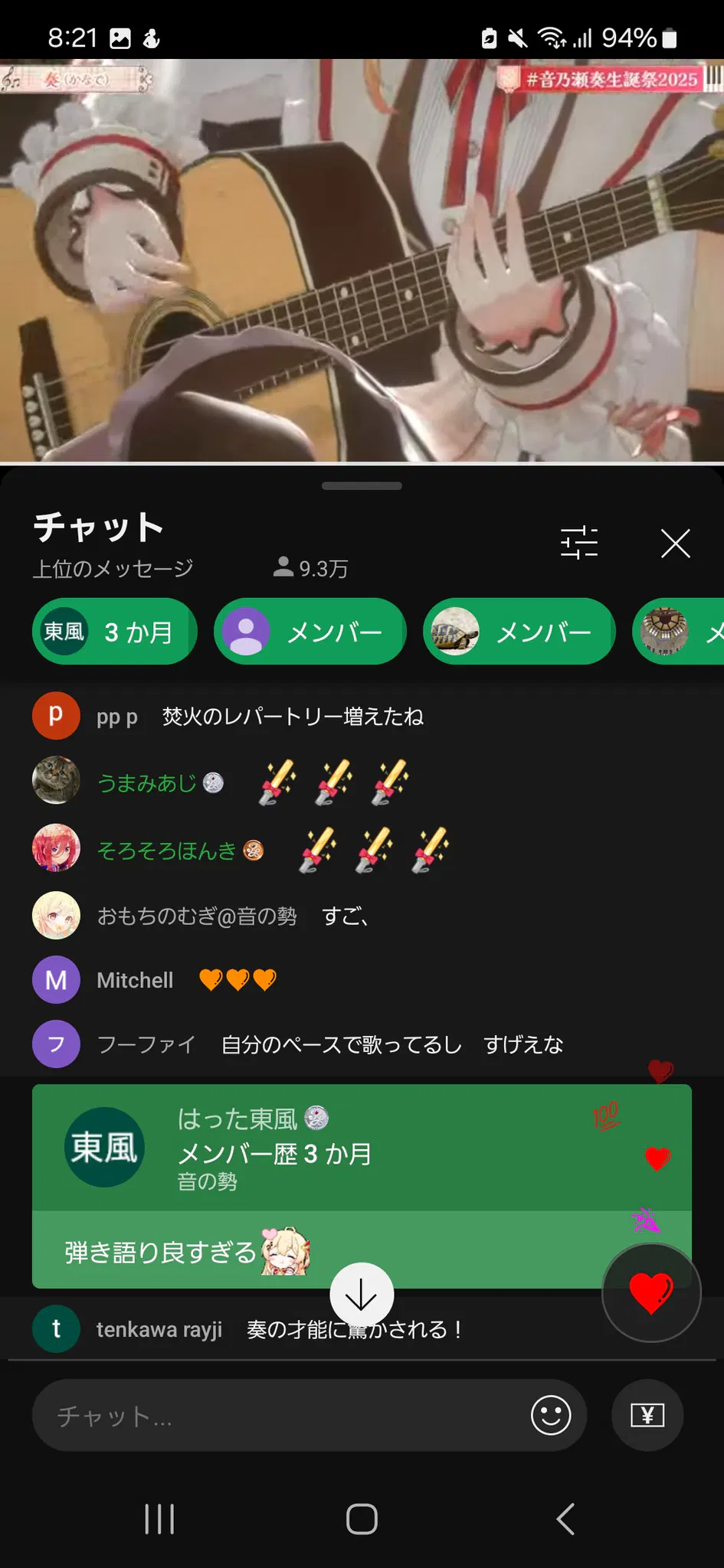Close the chat panel

point(675,544)
